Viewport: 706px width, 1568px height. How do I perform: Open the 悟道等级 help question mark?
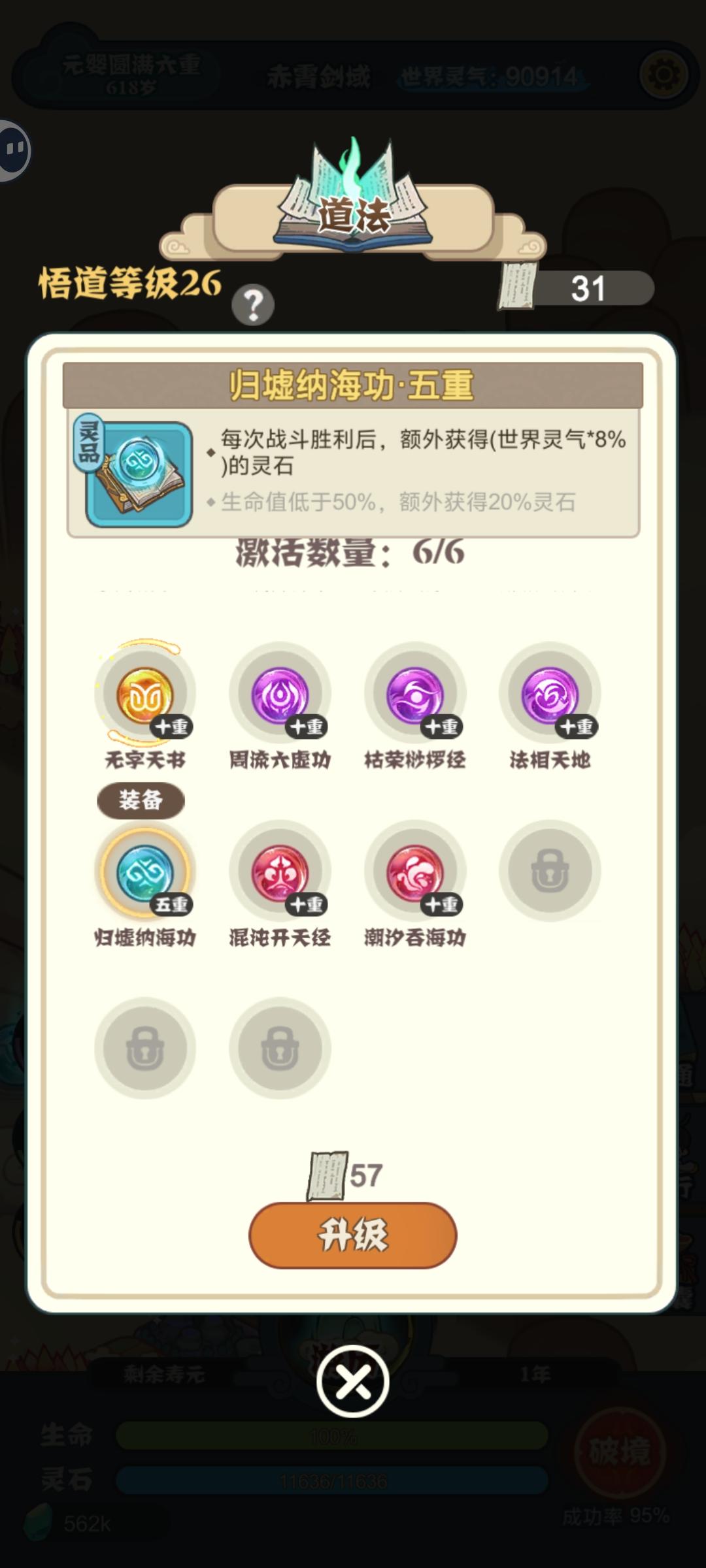pos(254,304)
